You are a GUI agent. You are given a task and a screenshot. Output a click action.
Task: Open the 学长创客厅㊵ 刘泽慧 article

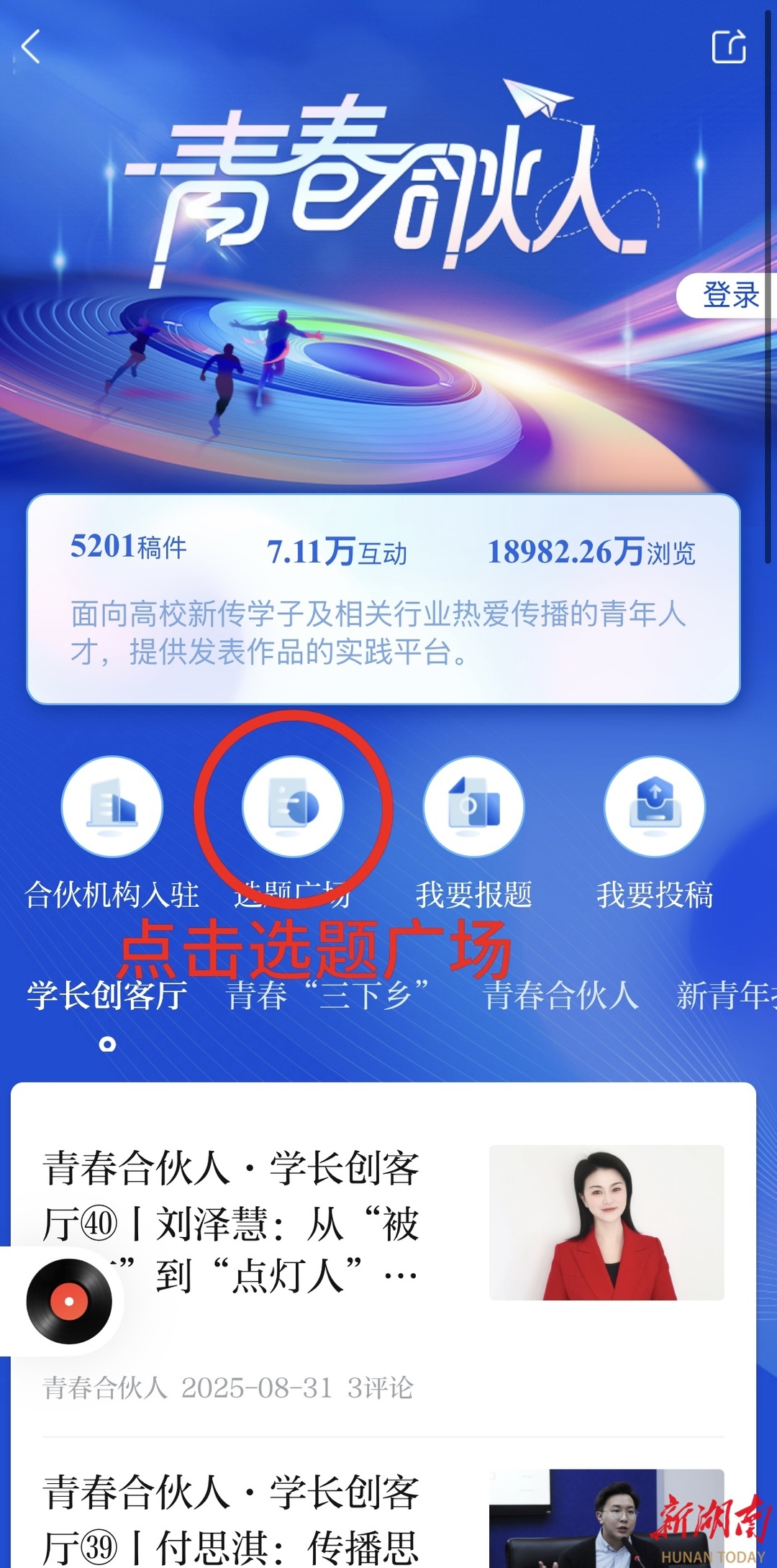232,1221
